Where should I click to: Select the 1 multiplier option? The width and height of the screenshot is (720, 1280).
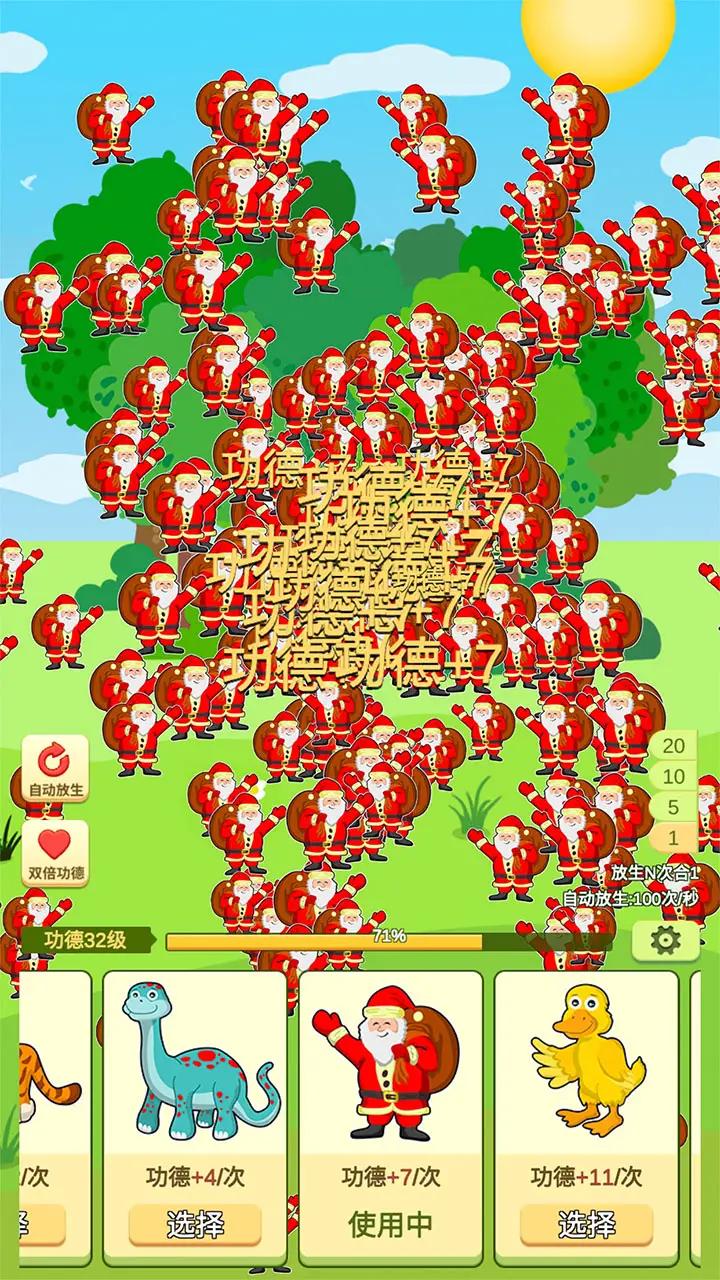click(674, 837)
